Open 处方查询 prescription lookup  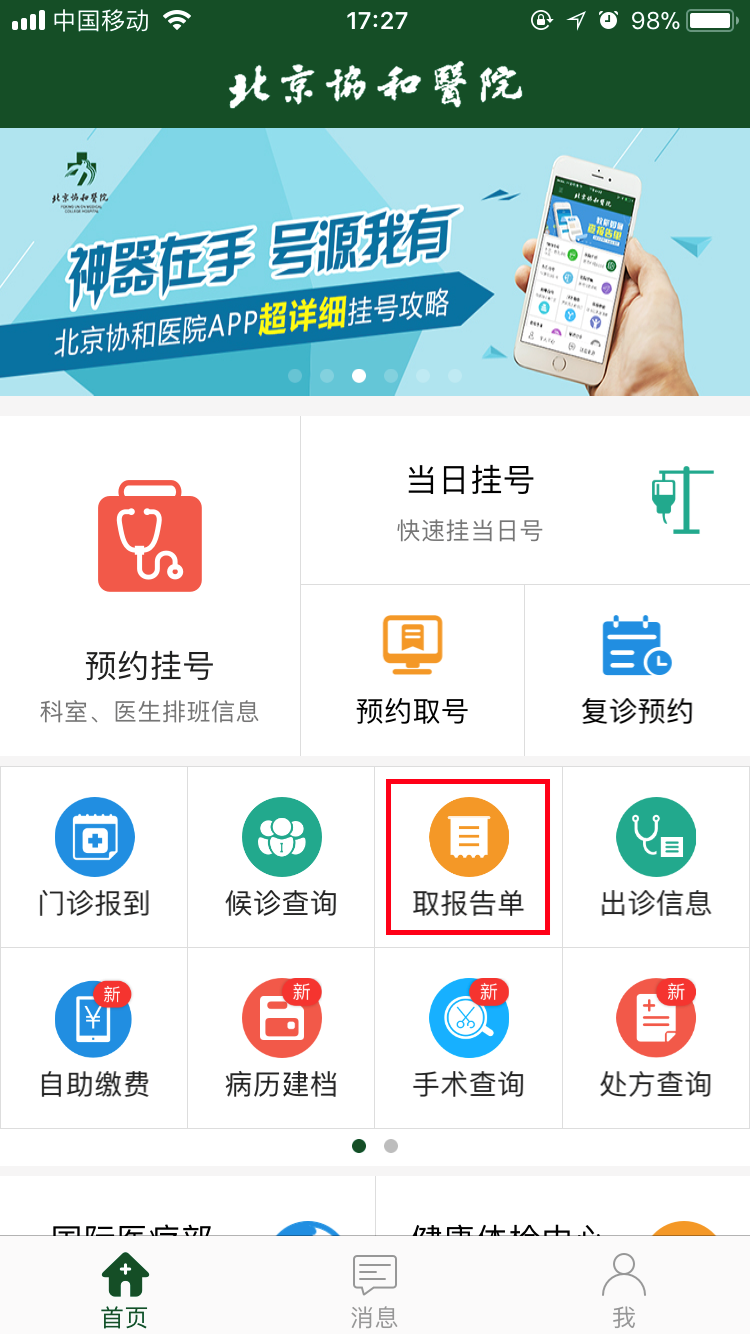click(x=655, y=1038)
